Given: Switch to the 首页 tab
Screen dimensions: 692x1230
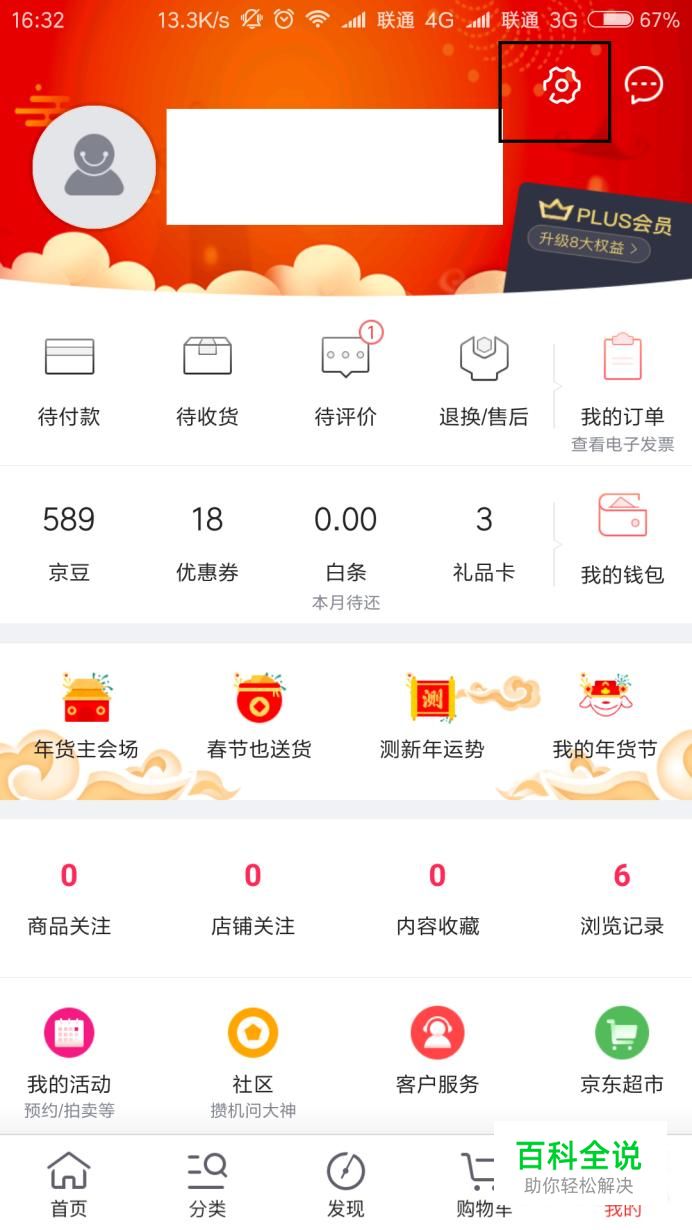Looking at the screenshot, I should (69, 1185).
